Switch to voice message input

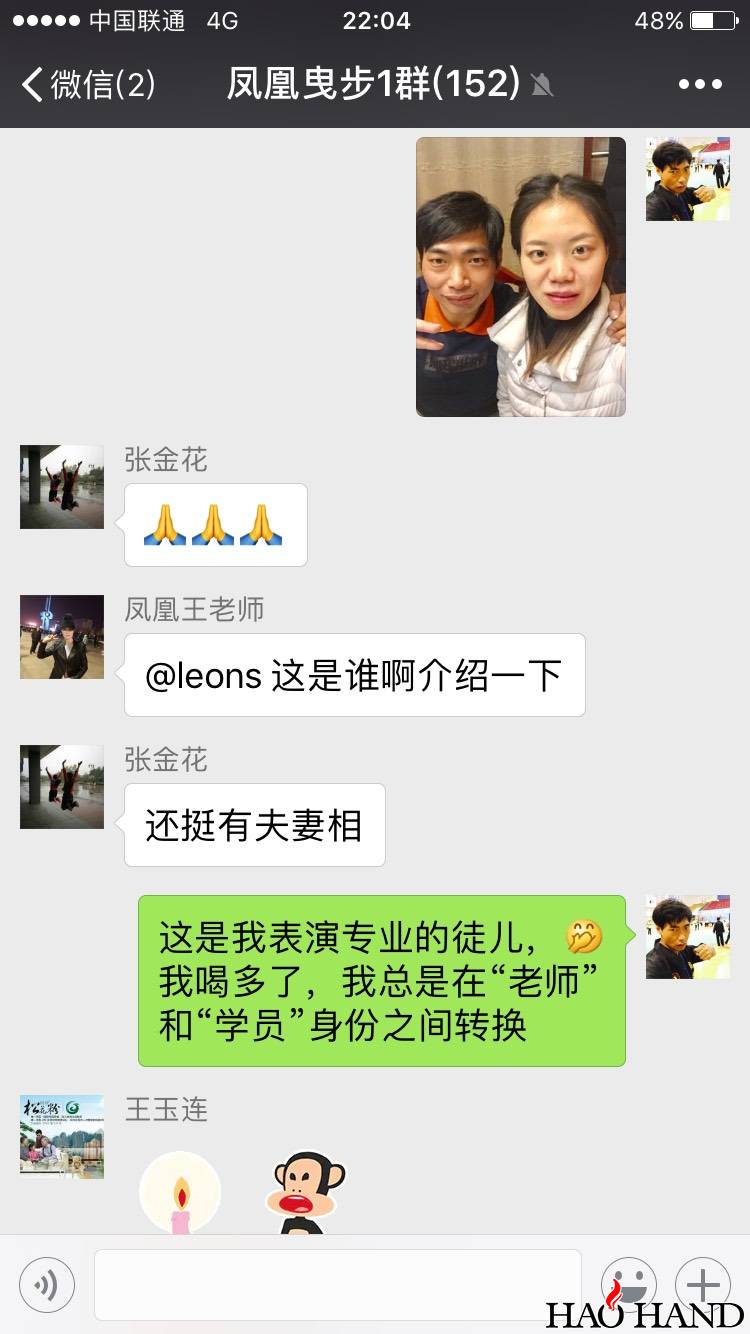(47, 1285)
